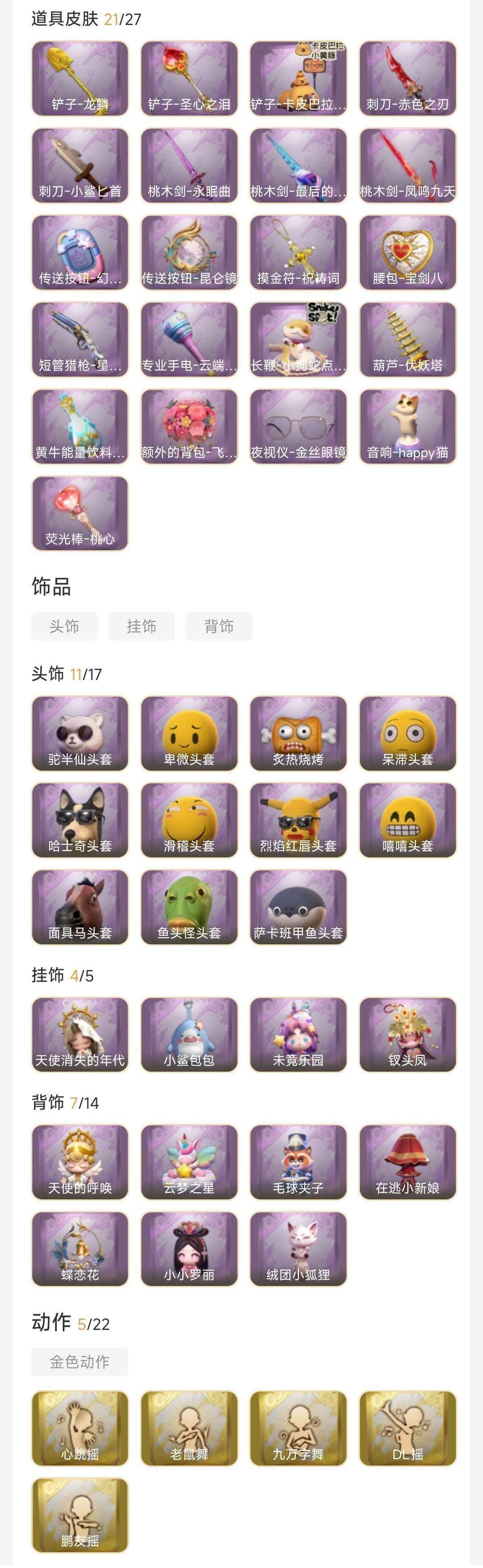Choose the 背饰 chip
The height and width of the screenshot is (1568, 483).
219,626
